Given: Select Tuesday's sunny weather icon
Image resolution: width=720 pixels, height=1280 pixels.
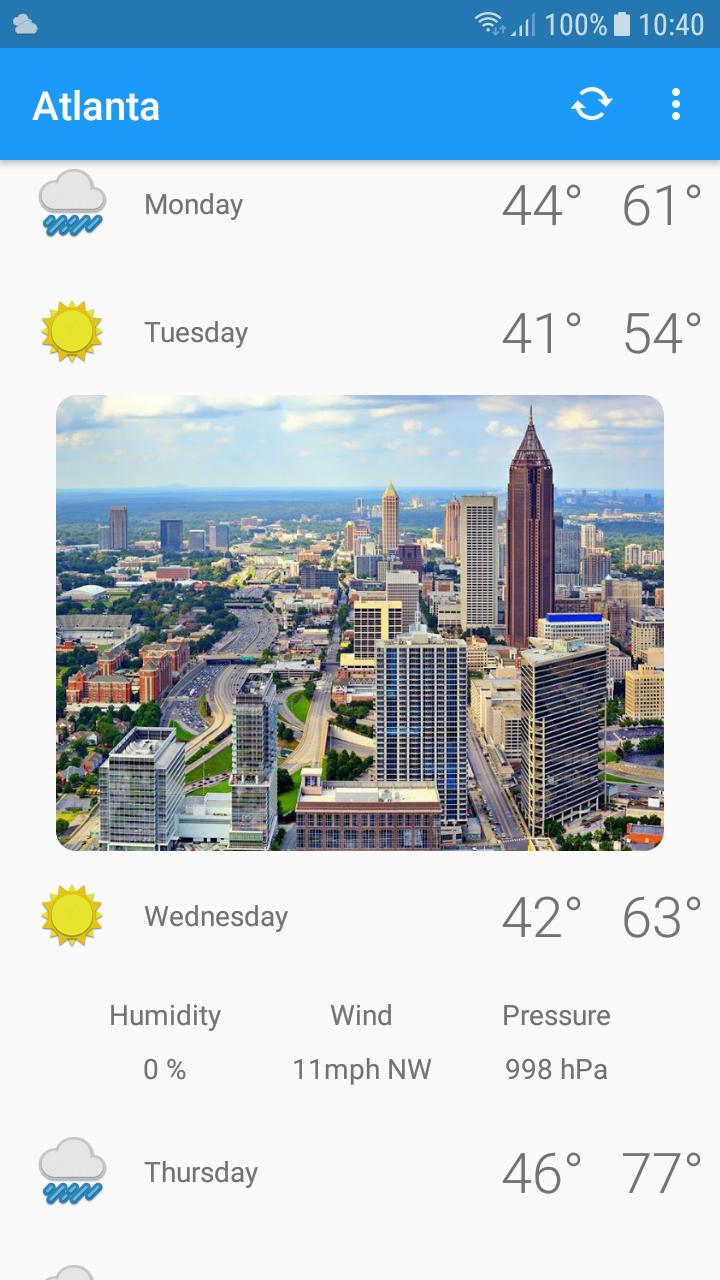Looking at the screenshot, I should point(70,330).
